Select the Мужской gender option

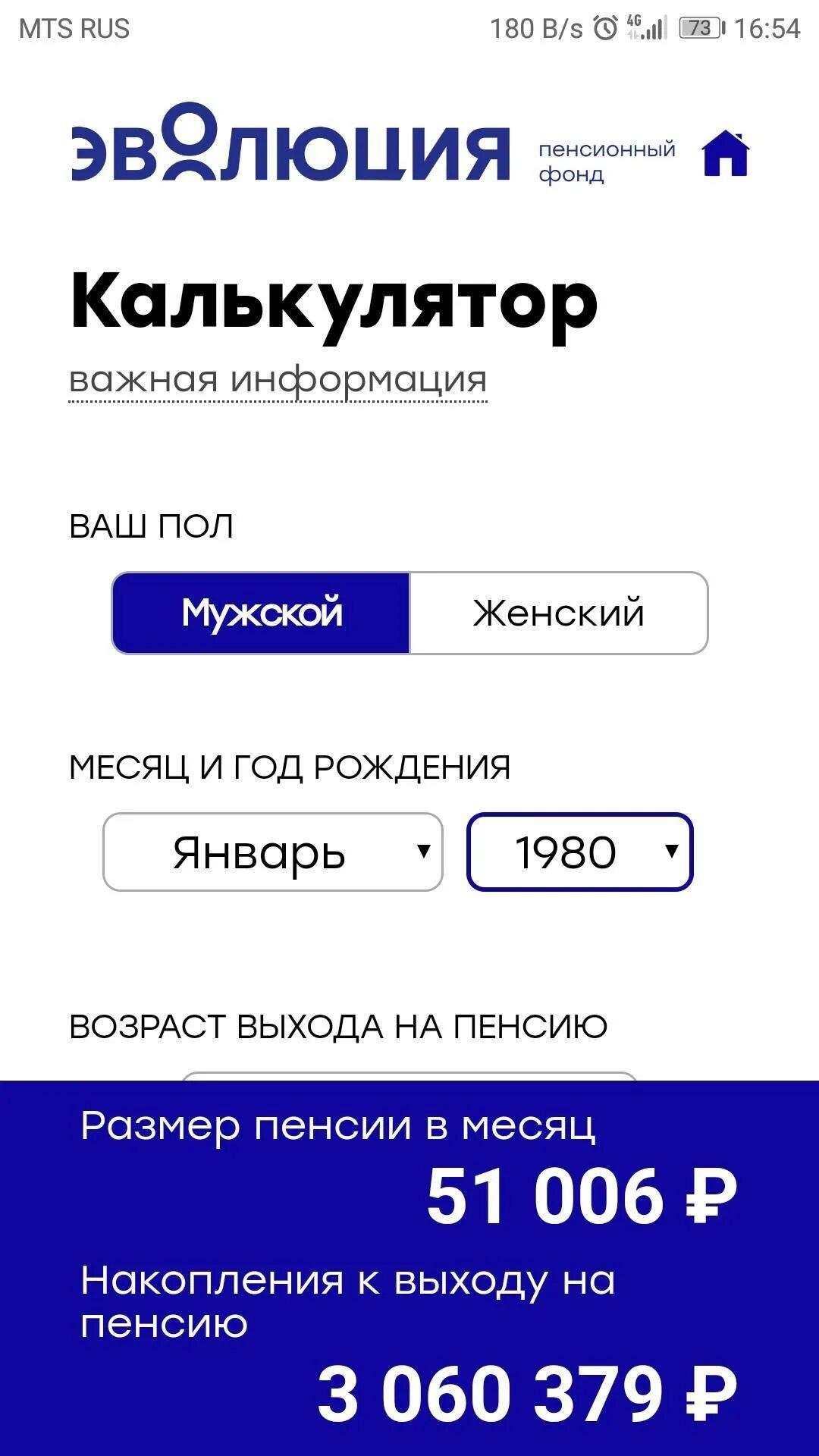[x=261, y=613]
